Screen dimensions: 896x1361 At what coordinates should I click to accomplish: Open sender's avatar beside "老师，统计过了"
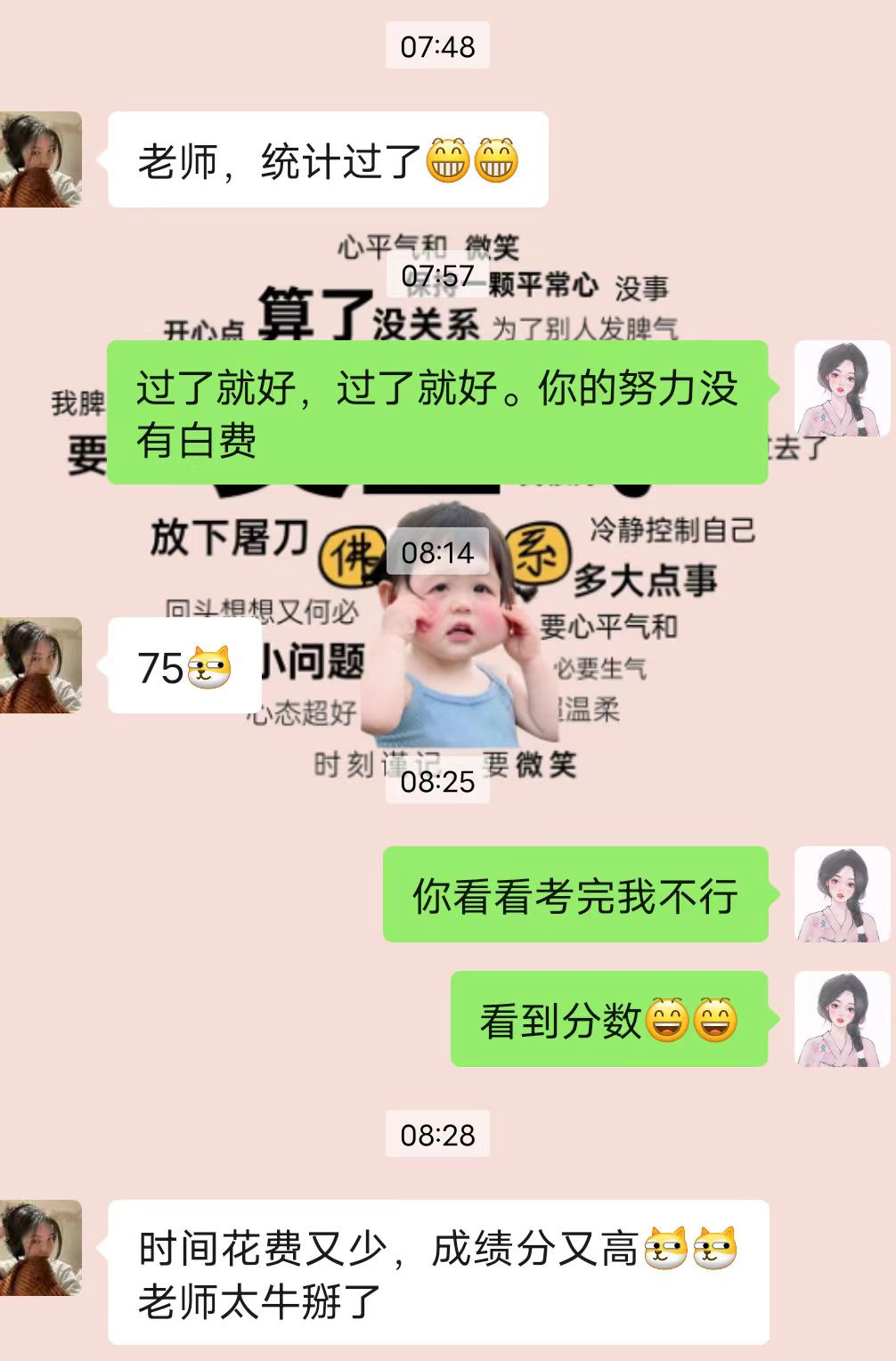[x=41, y=159]
